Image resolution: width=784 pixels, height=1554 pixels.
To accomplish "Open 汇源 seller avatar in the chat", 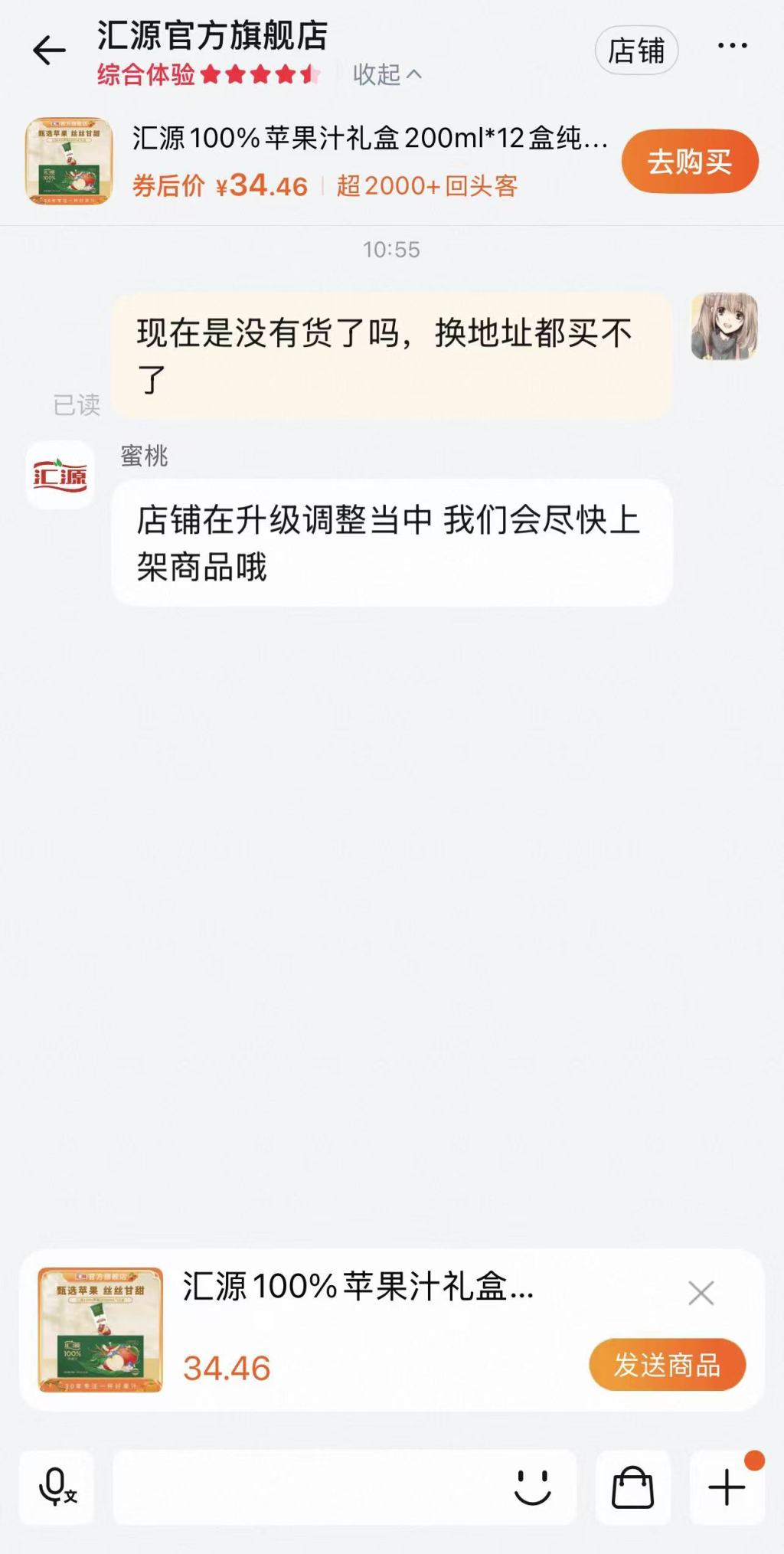I will coord(60,476).
